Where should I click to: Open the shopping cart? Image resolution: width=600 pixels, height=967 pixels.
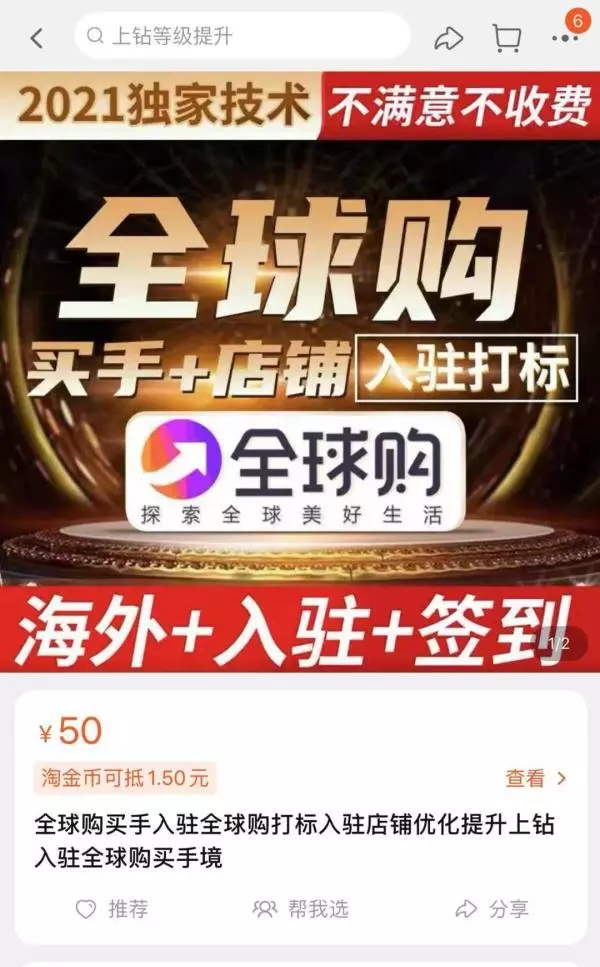(507, 38)
